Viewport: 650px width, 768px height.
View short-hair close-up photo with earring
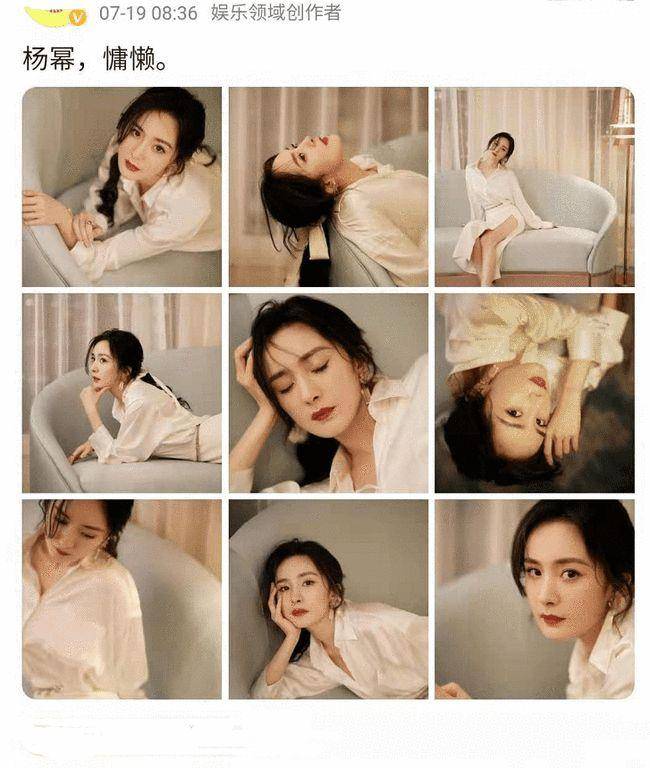pyautogui.click(x=534, y=599)
